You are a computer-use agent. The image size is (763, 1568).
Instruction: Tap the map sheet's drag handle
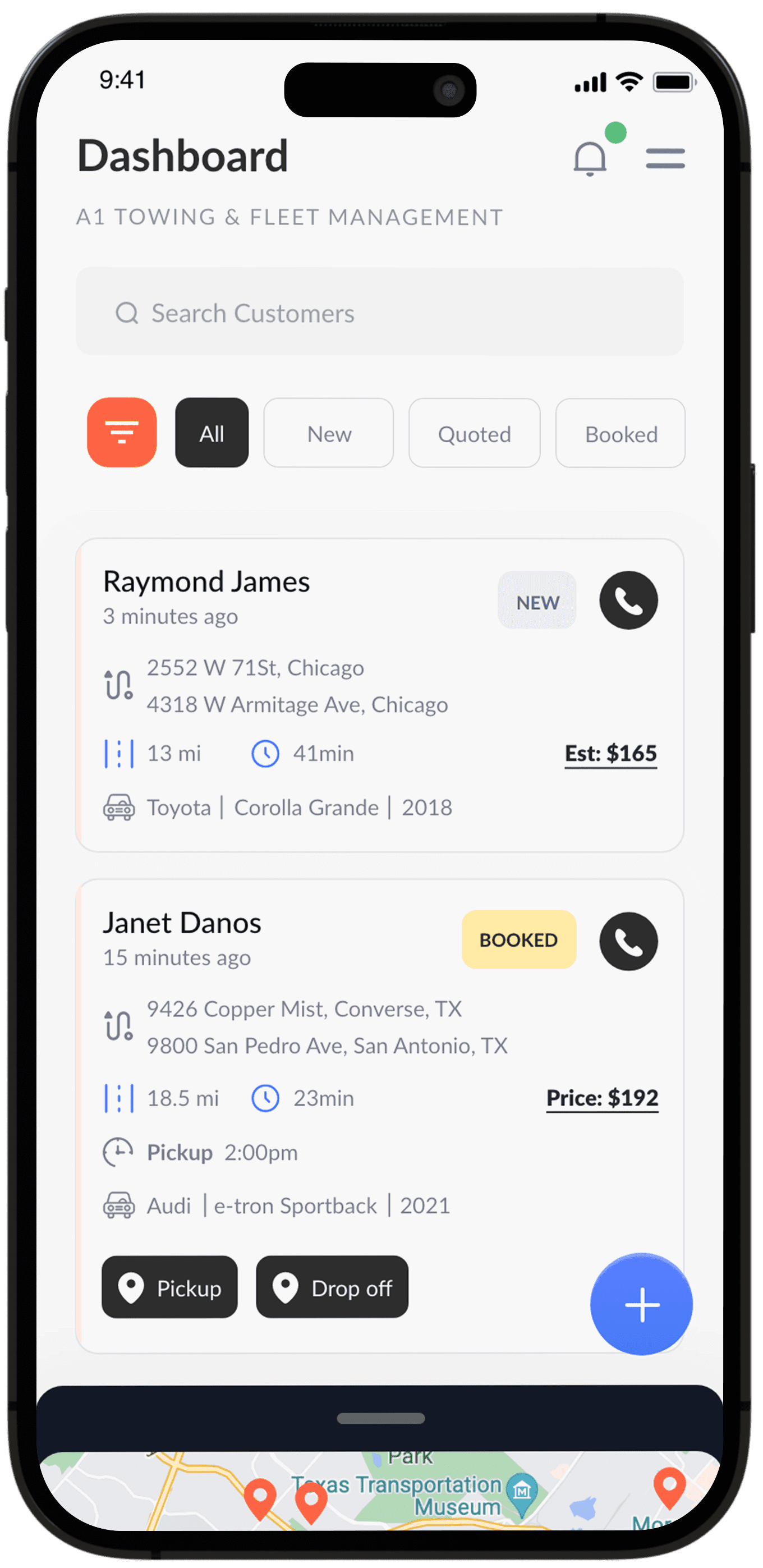381,1418
